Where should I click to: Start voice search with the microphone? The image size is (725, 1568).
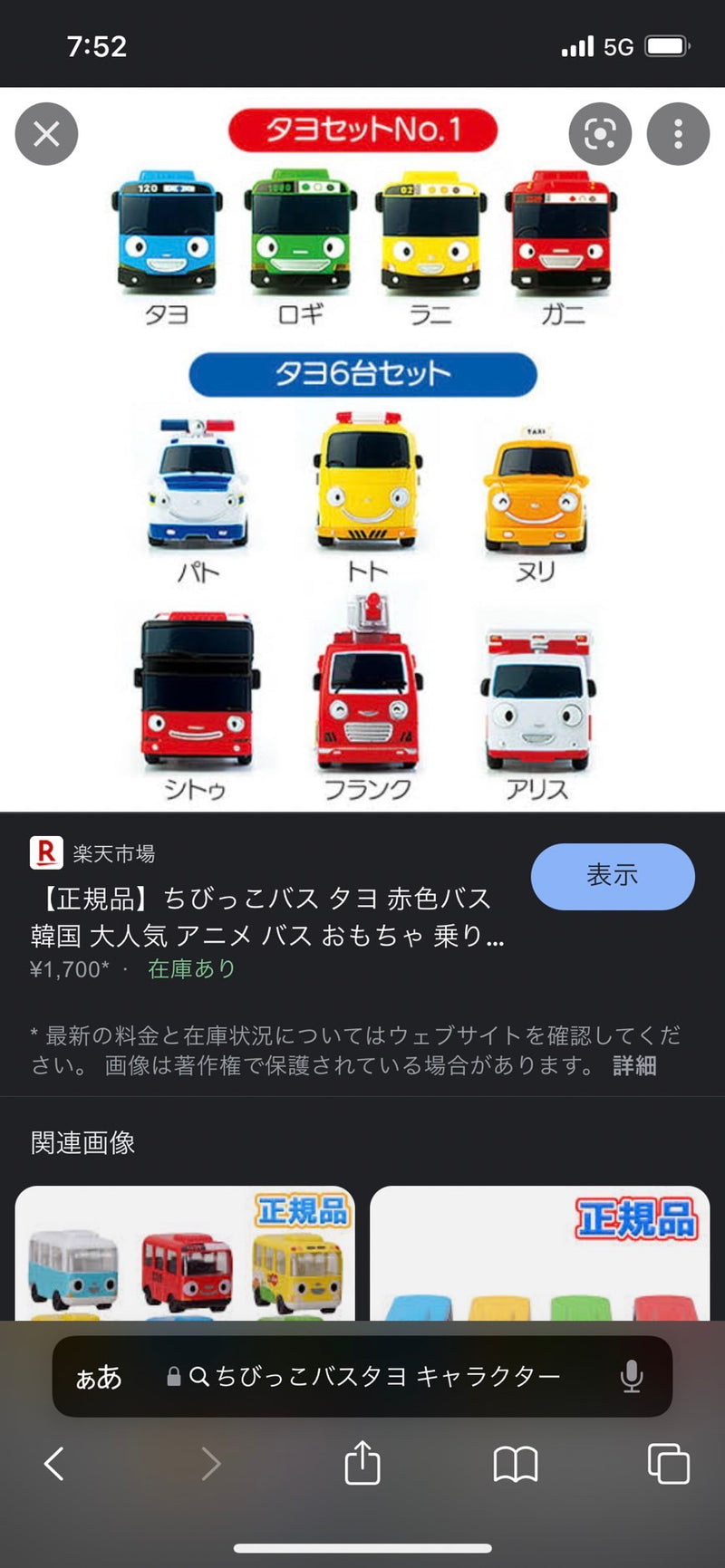point(632,1377)
